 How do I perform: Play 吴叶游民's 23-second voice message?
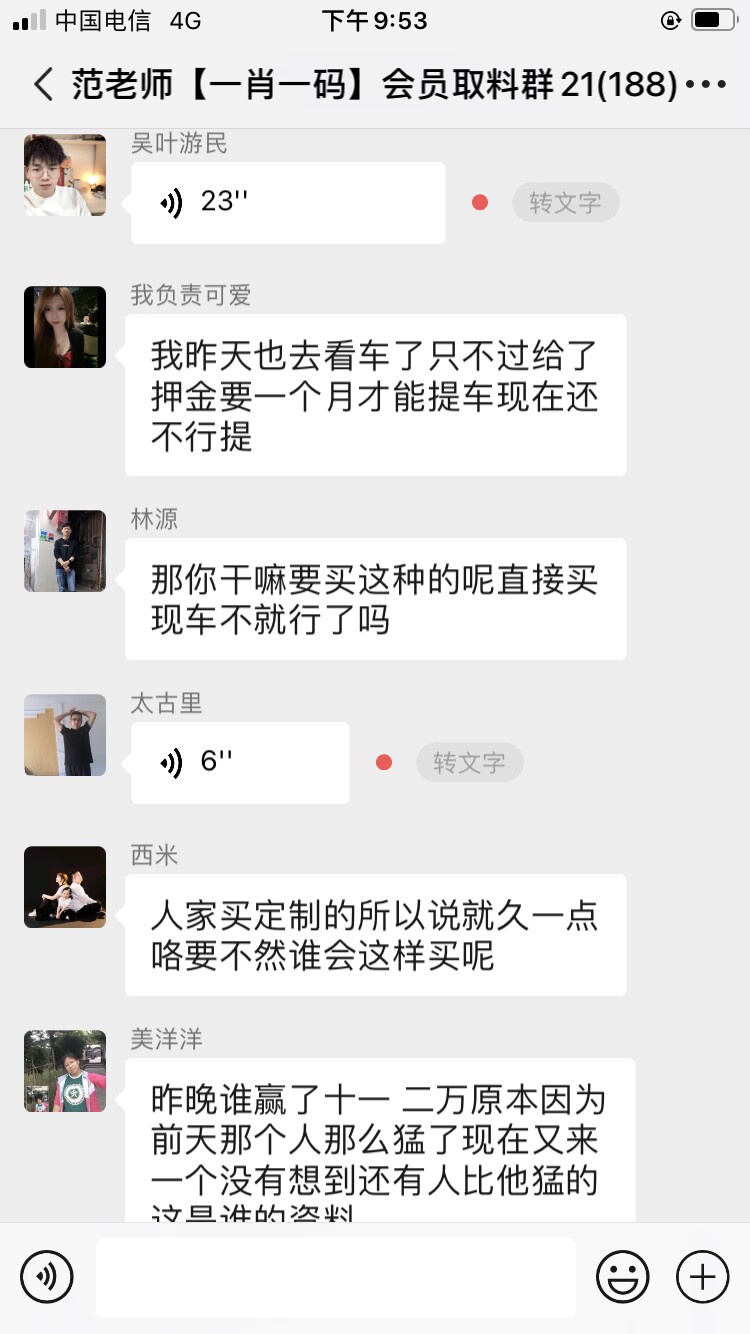[287, 203]
